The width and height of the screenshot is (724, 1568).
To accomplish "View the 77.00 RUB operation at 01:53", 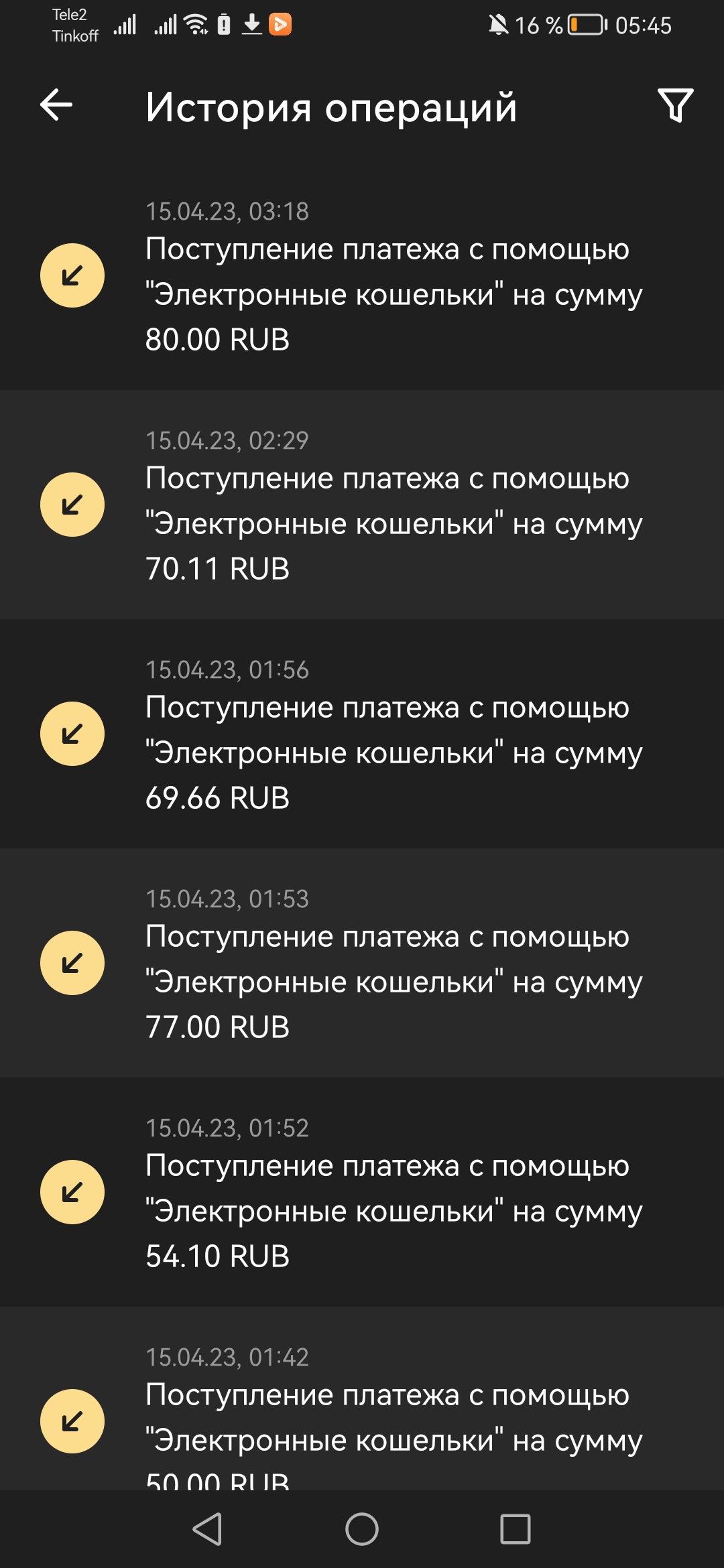I will (362, 964).
